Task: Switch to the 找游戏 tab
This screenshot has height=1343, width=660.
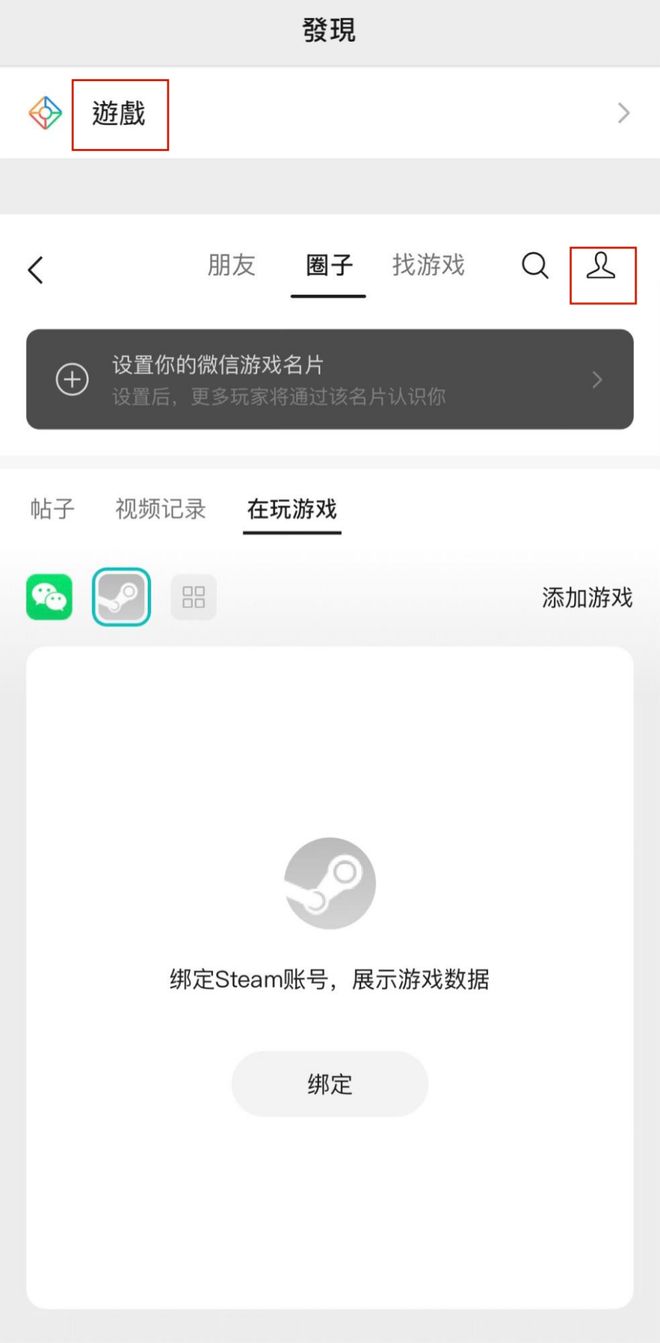Action: click(x=428, y=265)
